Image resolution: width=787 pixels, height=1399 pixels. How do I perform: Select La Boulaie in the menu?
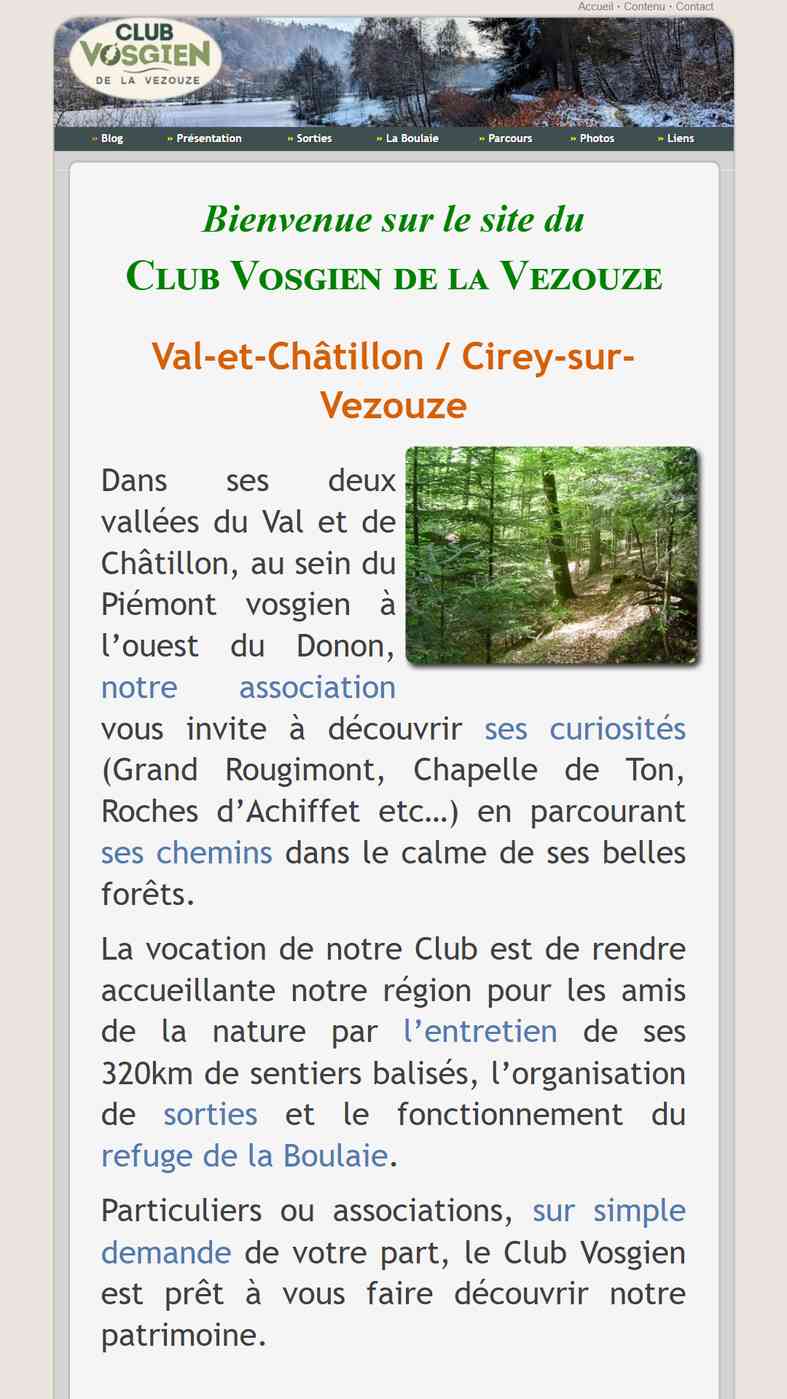click(x=407, y=138)
